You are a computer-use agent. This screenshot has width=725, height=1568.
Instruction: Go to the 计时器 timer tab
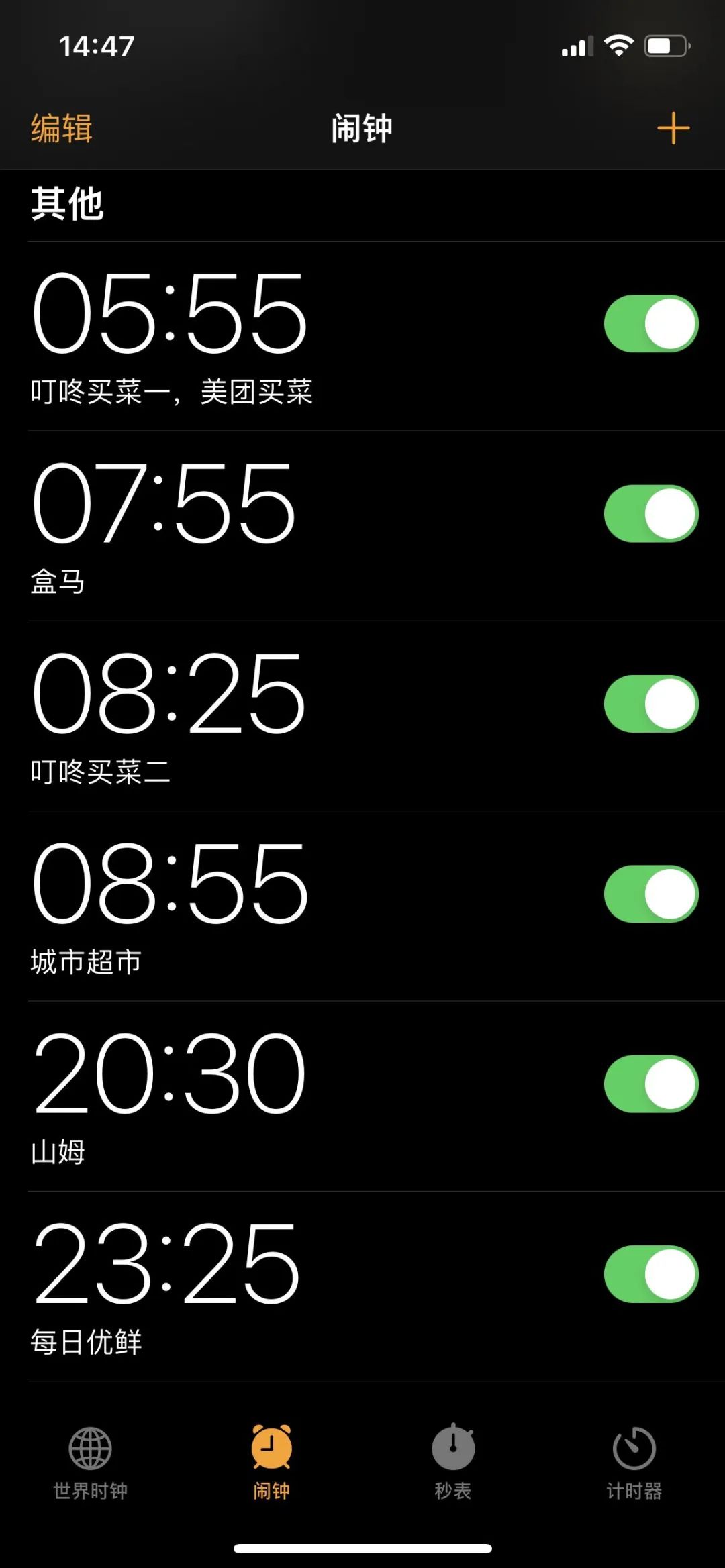[x=634, y=1463]
